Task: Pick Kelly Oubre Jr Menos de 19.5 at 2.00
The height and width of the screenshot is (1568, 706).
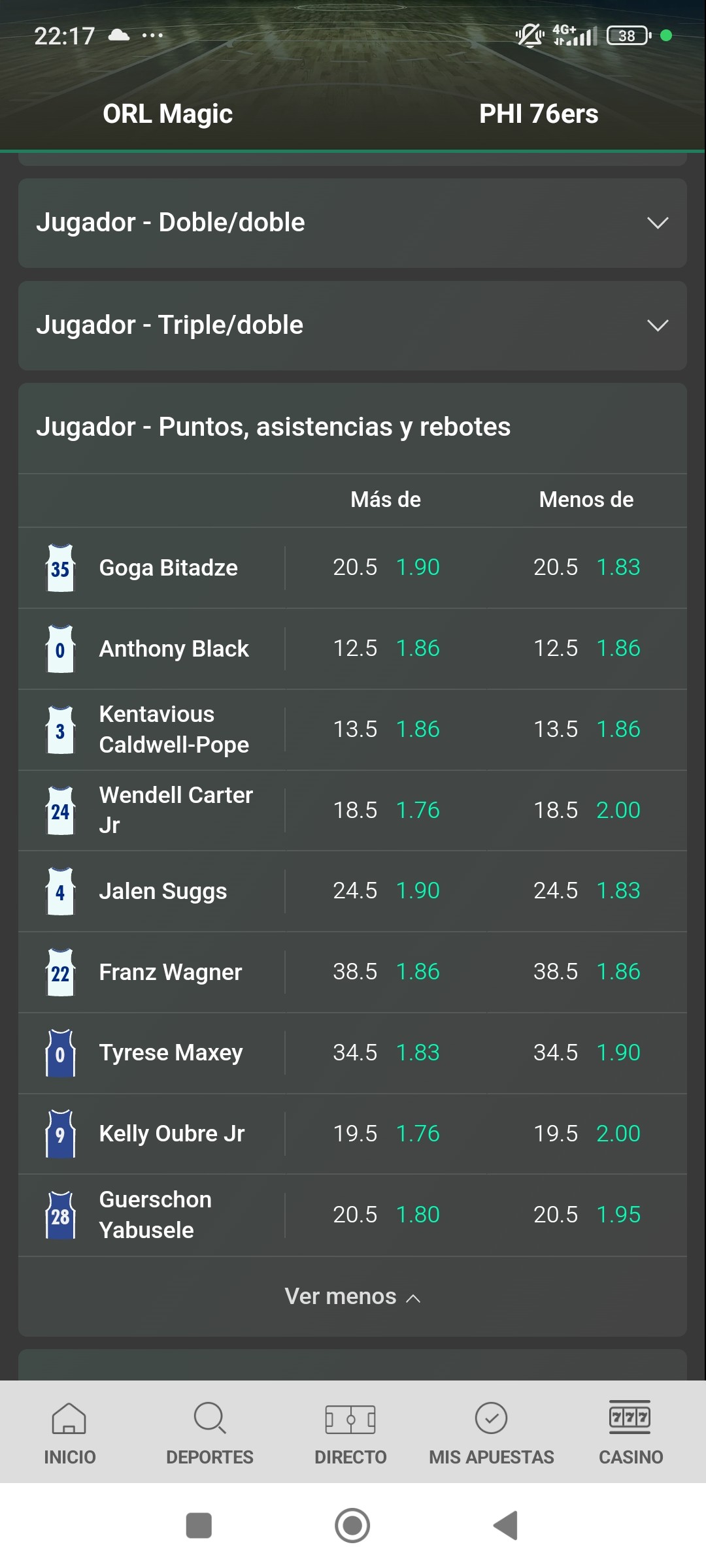Action: pyautogui.click(x=586, y=1134)
